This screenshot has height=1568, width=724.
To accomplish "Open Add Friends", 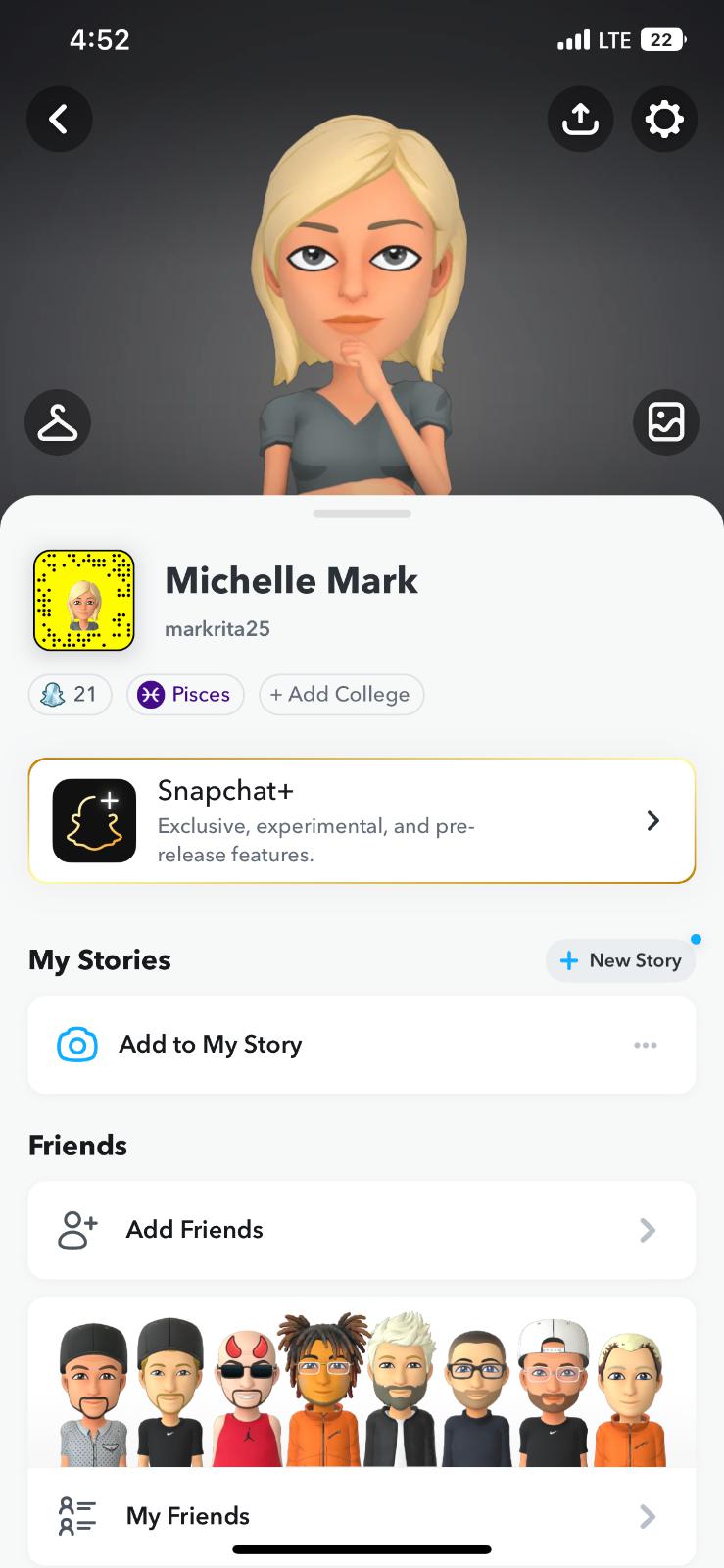I will tap(362, 1230).
